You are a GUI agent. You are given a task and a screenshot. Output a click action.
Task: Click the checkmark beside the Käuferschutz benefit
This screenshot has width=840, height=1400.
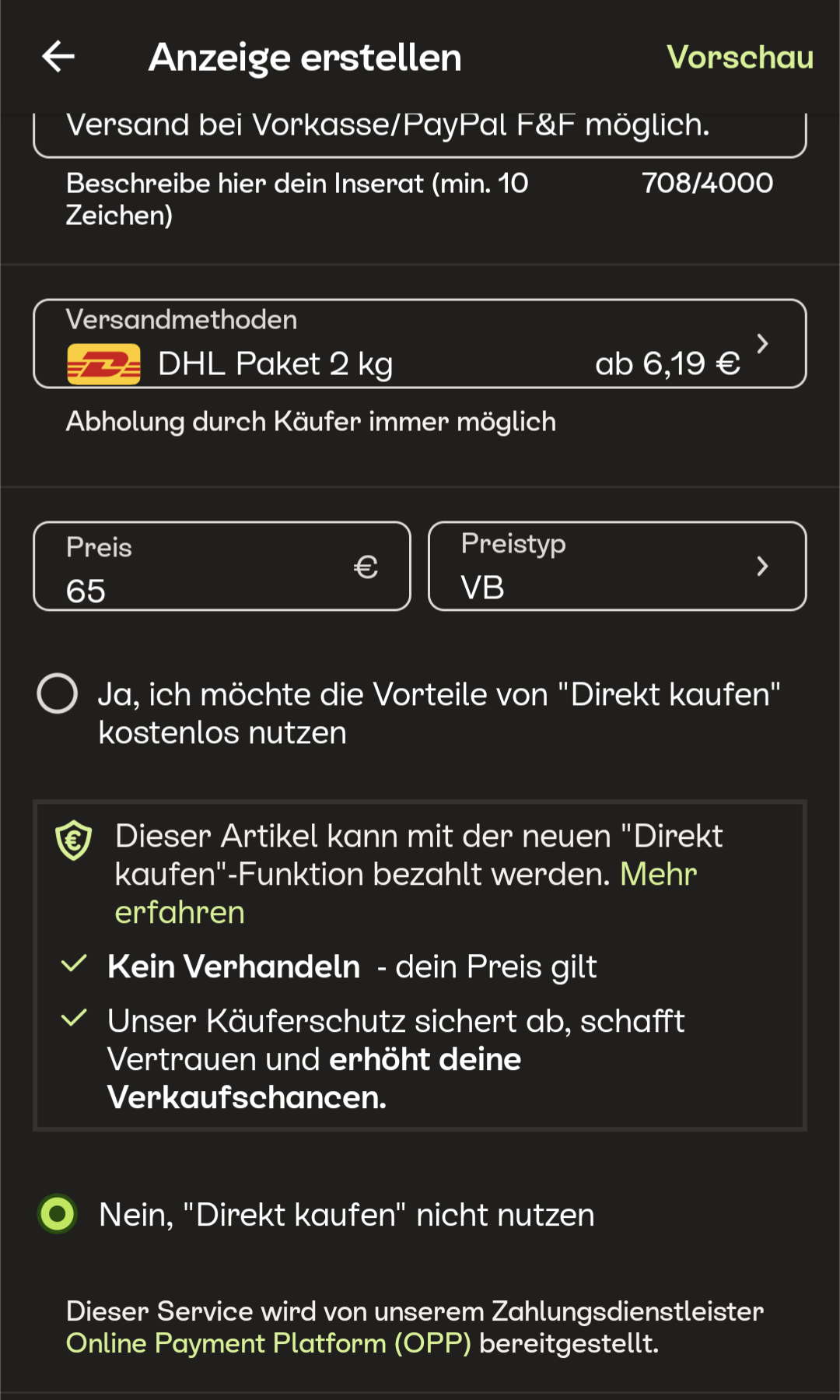point(74,1019)
